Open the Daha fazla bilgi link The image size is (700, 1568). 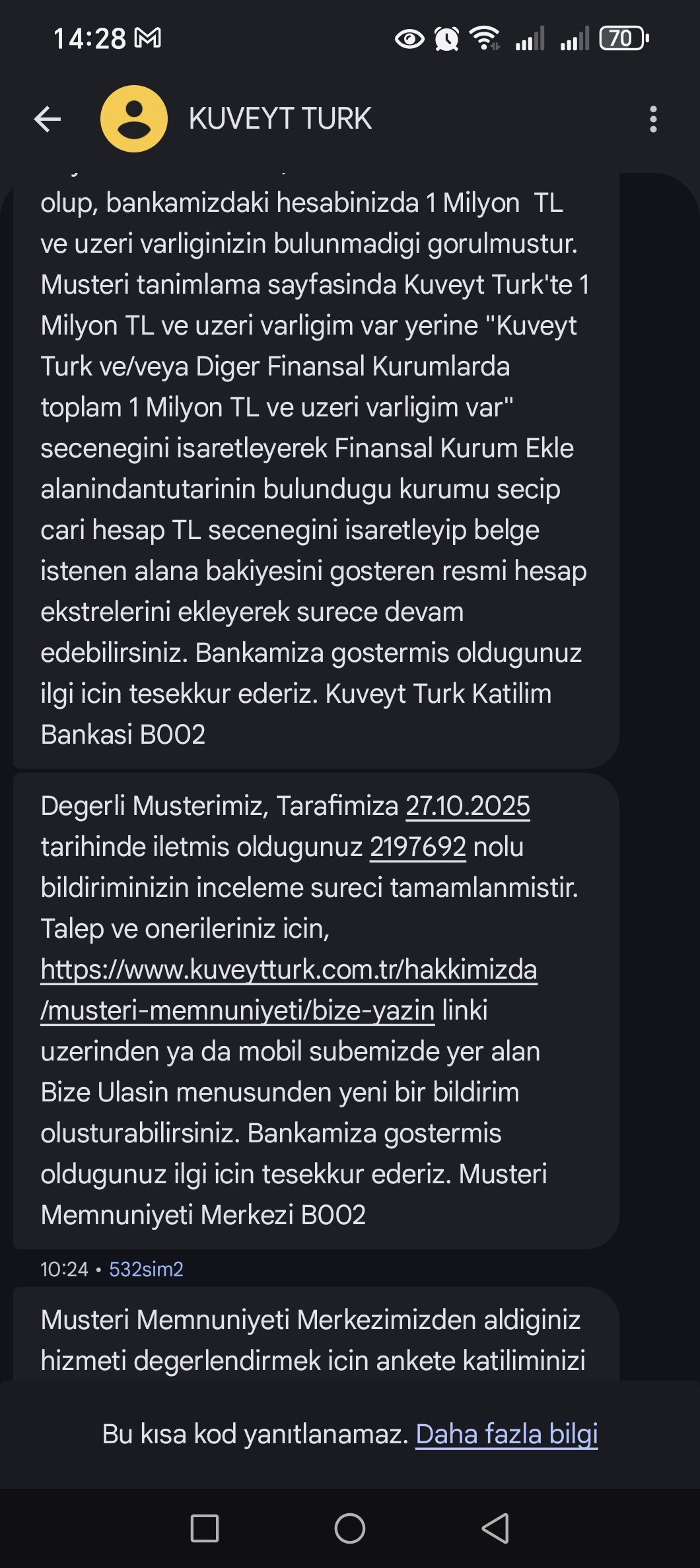[x=507, y=1433]
